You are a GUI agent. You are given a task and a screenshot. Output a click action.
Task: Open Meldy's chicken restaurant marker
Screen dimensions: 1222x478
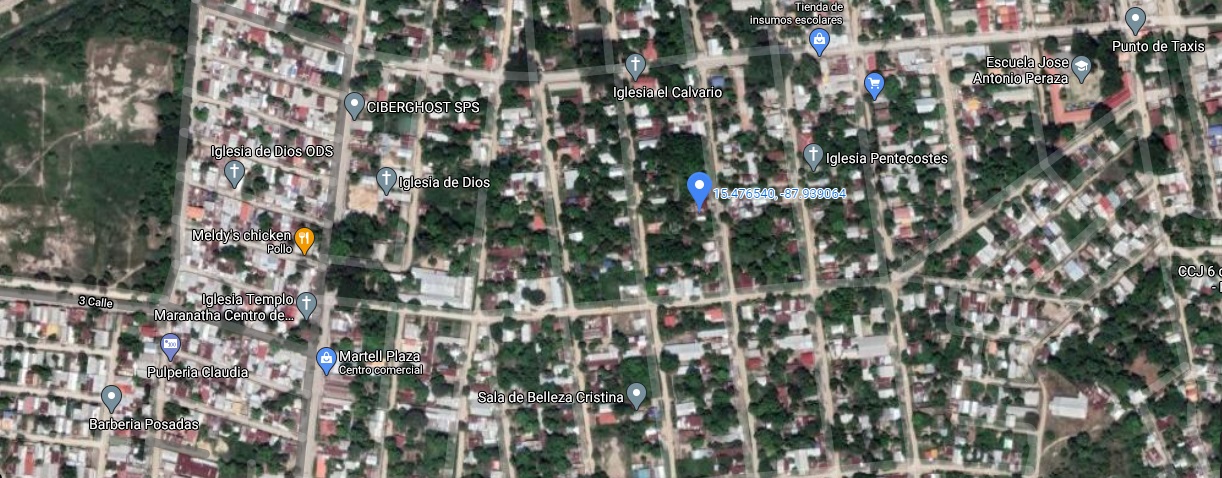(x=305, y=240)
